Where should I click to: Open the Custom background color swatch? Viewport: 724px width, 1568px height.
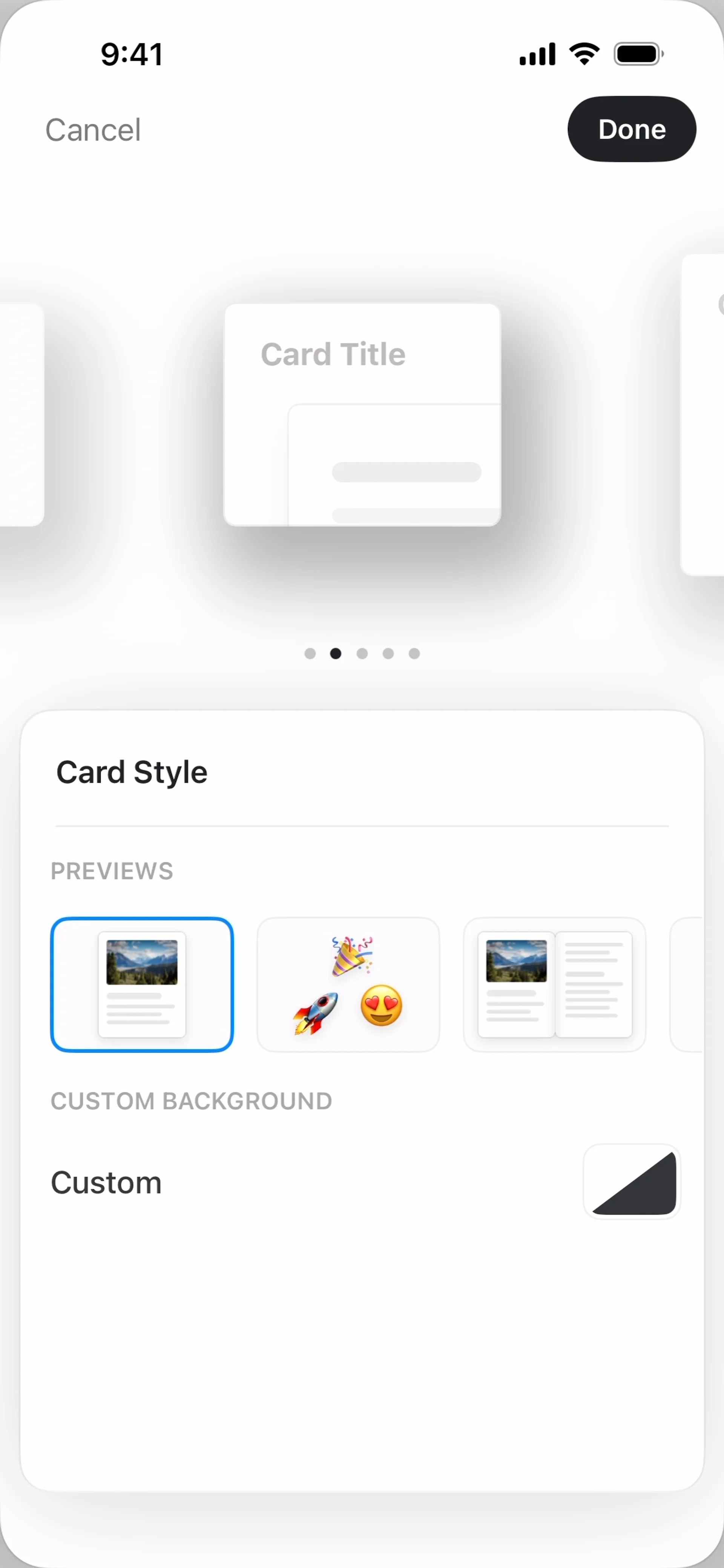coord(632,1182)
